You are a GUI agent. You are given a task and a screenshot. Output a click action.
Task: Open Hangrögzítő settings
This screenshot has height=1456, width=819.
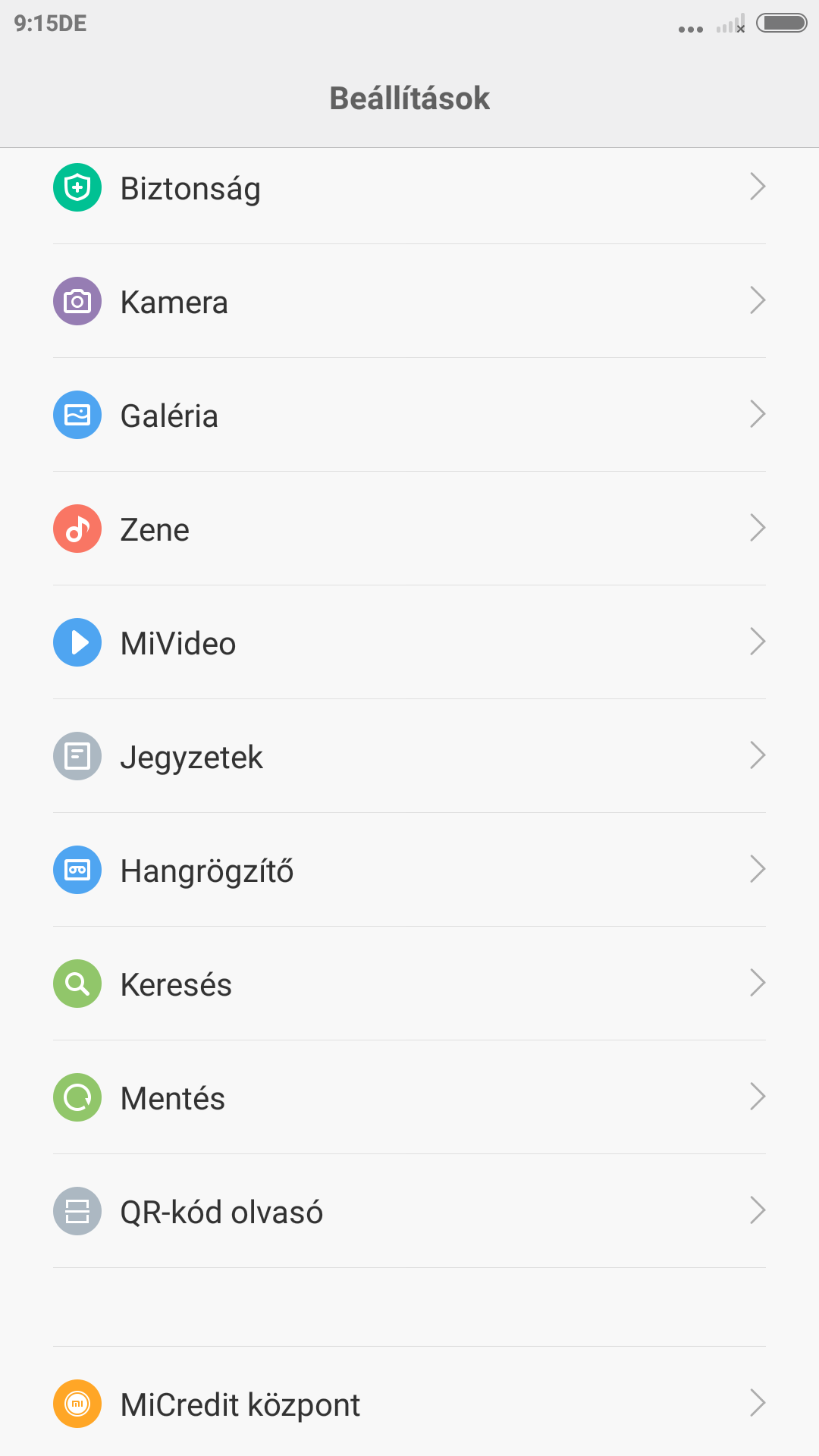coord(409,871)
